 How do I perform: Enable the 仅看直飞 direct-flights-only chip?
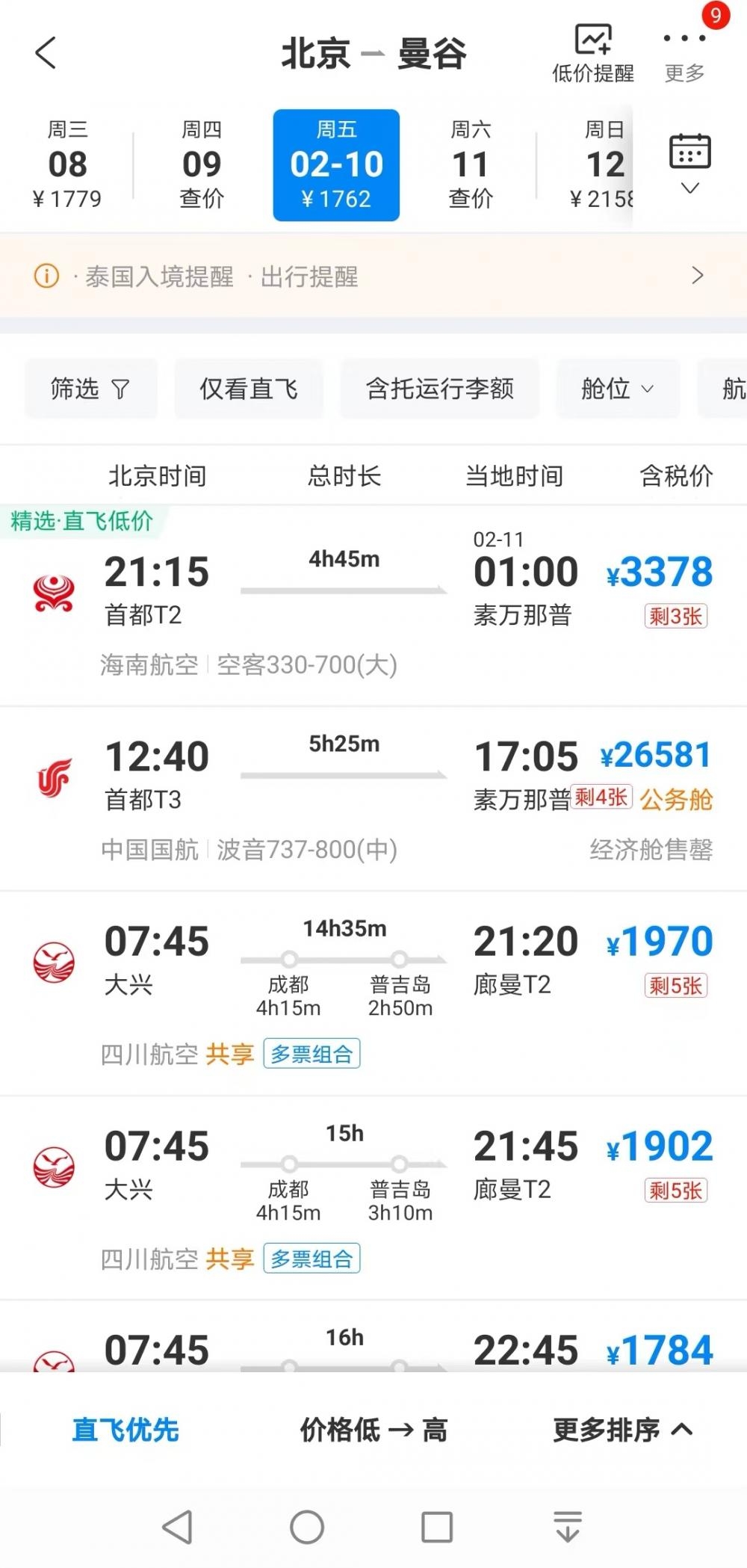click(x=248, y=389)
